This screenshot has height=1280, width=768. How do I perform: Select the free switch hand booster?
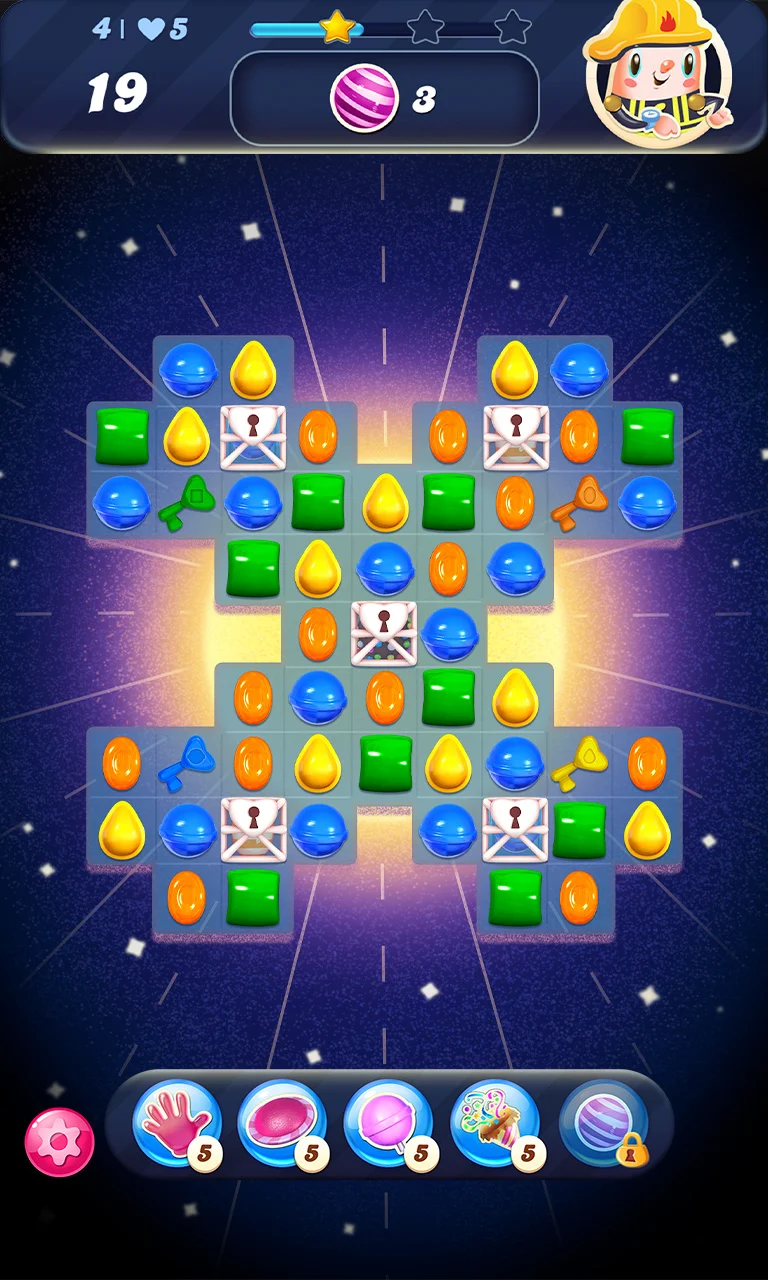[177, 1123]
